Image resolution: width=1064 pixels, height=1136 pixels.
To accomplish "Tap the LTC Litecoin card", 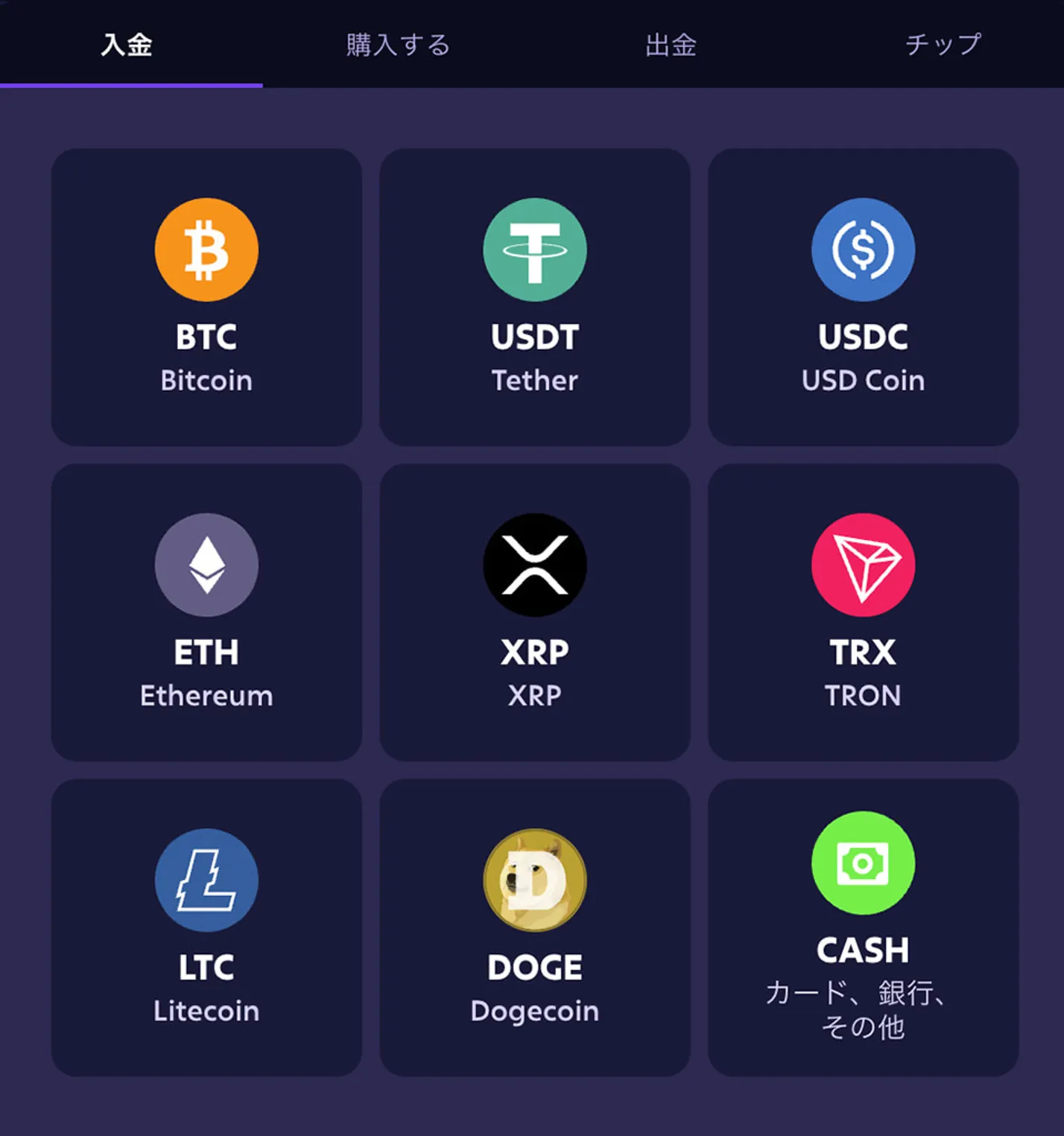I will click(206, 927).
